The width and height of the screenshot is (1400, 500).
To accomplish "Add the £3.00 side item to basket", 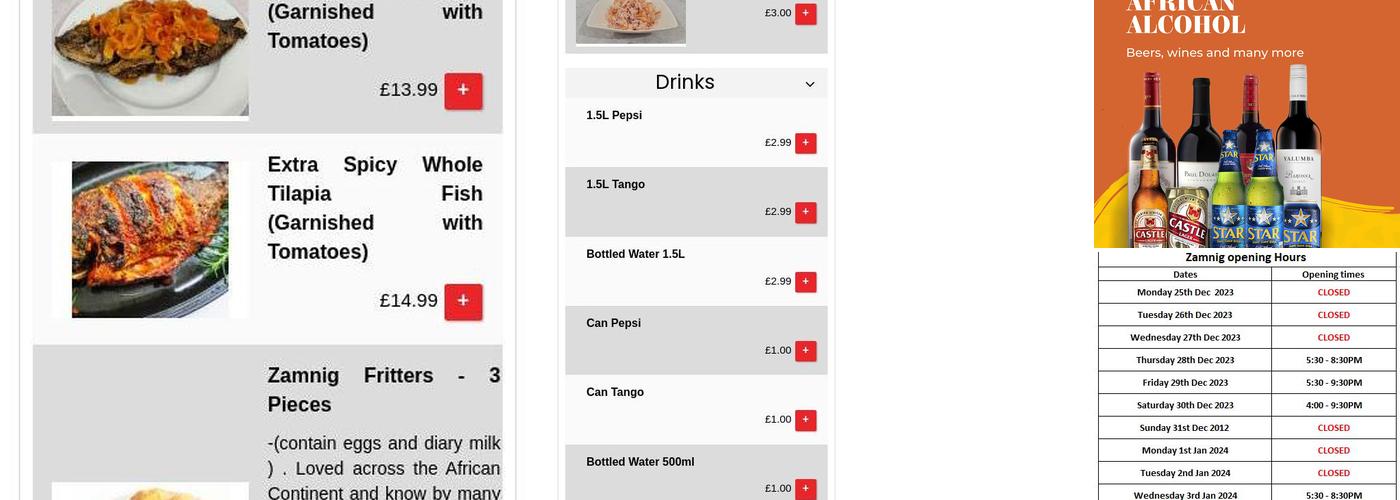I will (805, 14).
